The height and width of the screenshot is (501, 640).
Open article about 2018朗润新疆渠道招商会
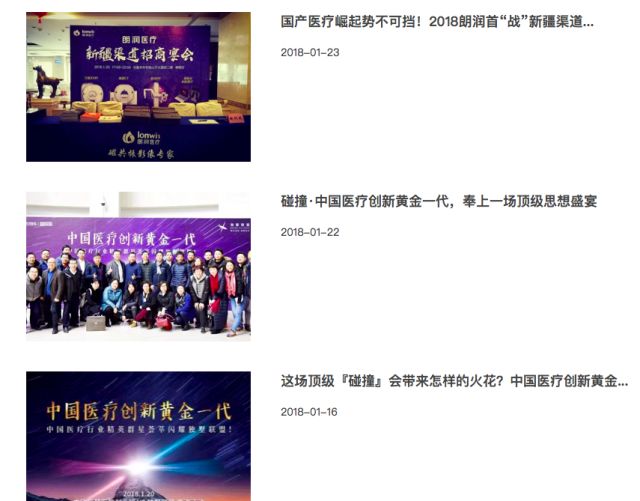(437, 21)
